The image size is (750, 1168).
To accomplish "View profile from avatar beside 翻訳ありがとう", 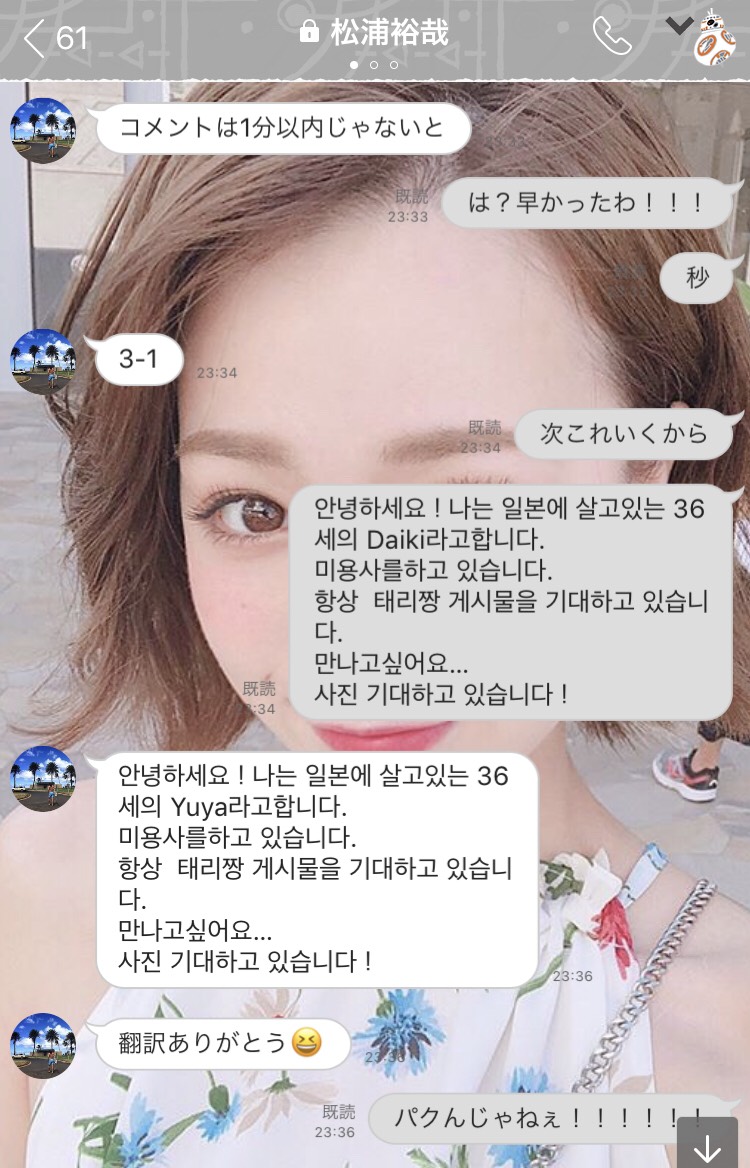I will tap(43, 1046).
